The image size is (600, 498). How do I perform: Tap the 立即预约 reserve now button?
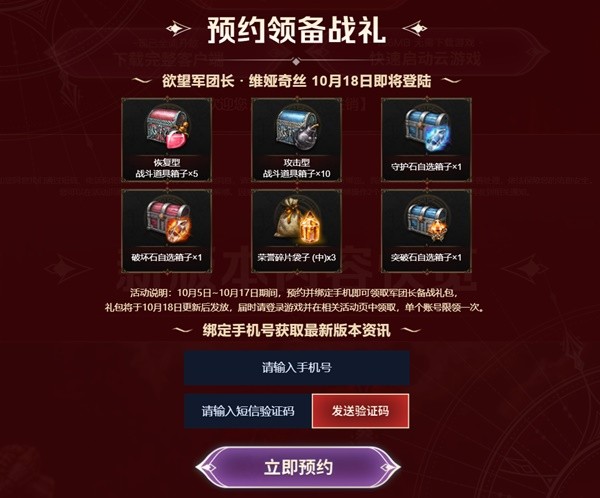click(298, 467)
